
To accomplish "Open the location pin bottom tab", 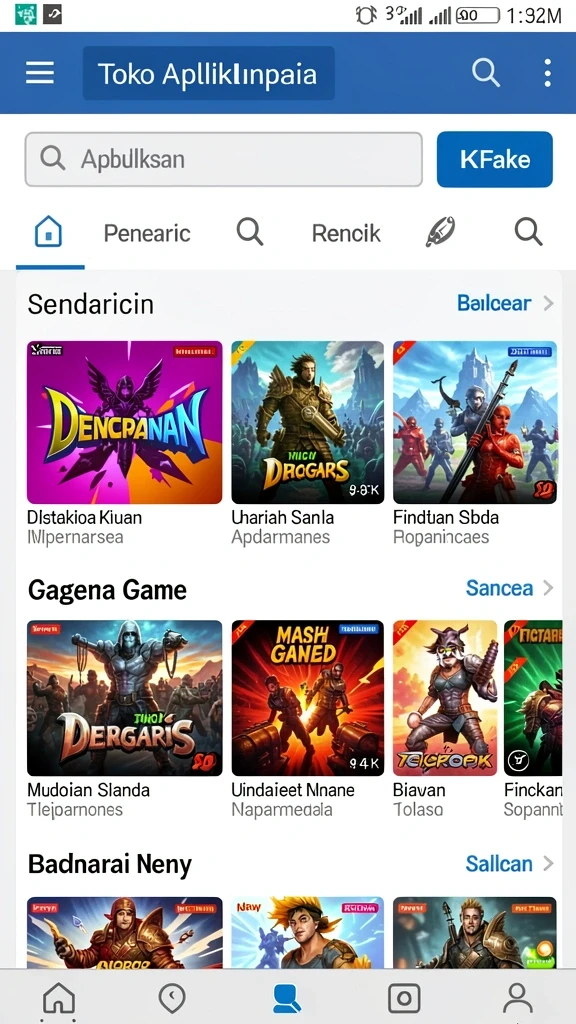I will pos(172,999).
